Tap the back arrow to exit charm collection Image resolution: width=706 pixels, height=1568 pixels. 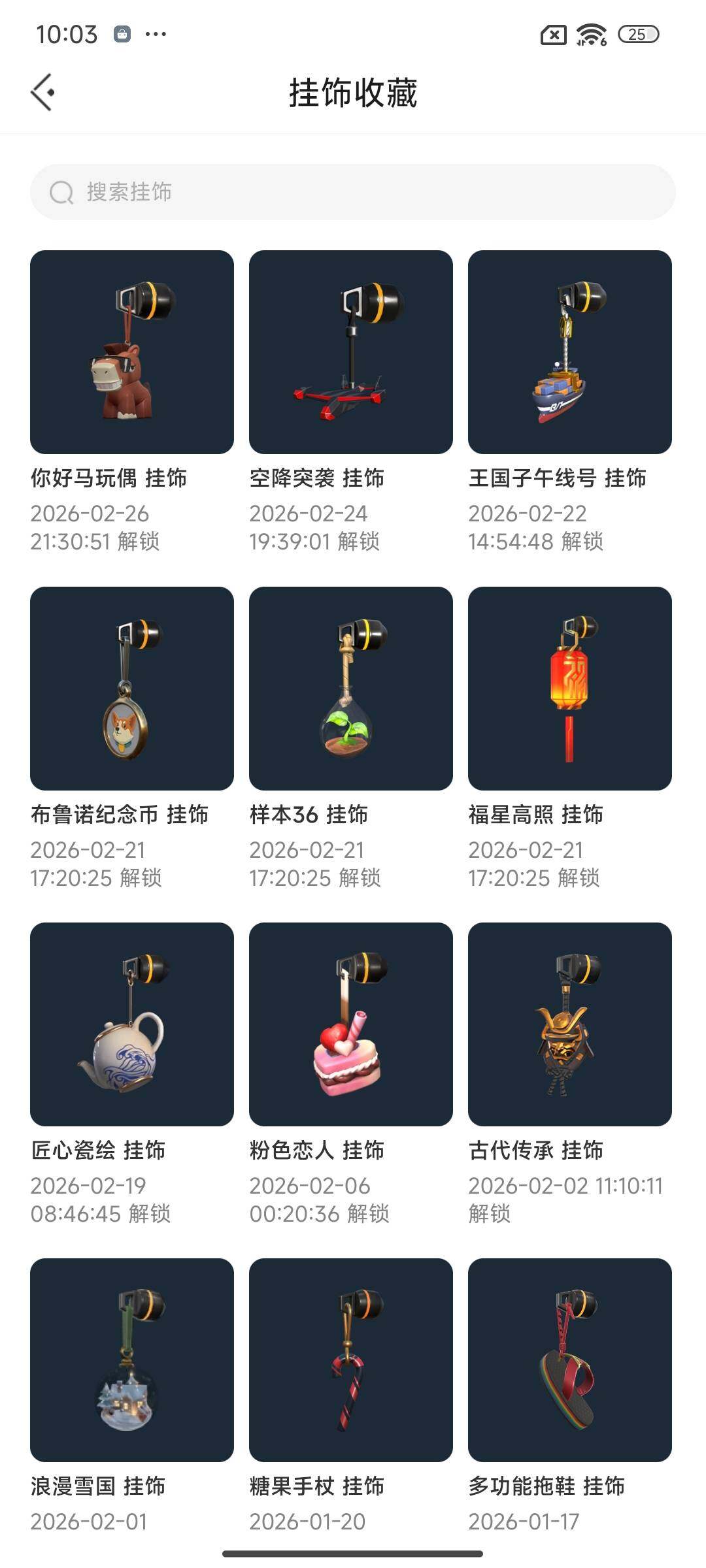click(x=44, y=91)
